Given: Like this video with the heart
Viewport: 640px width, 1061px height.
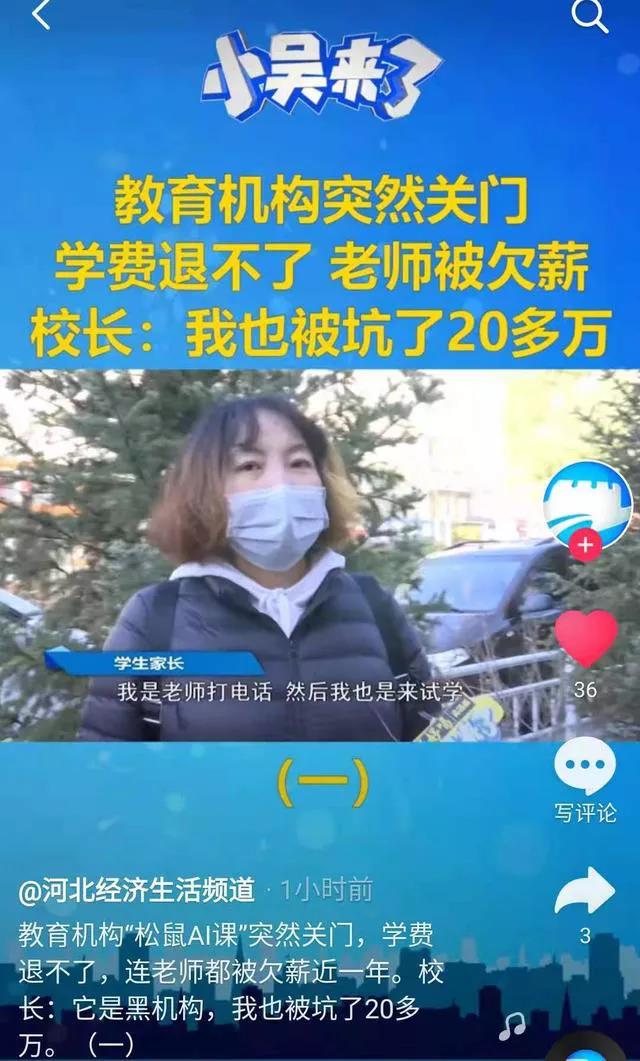Looking at the screenshot, I should (x=586, y=638).
